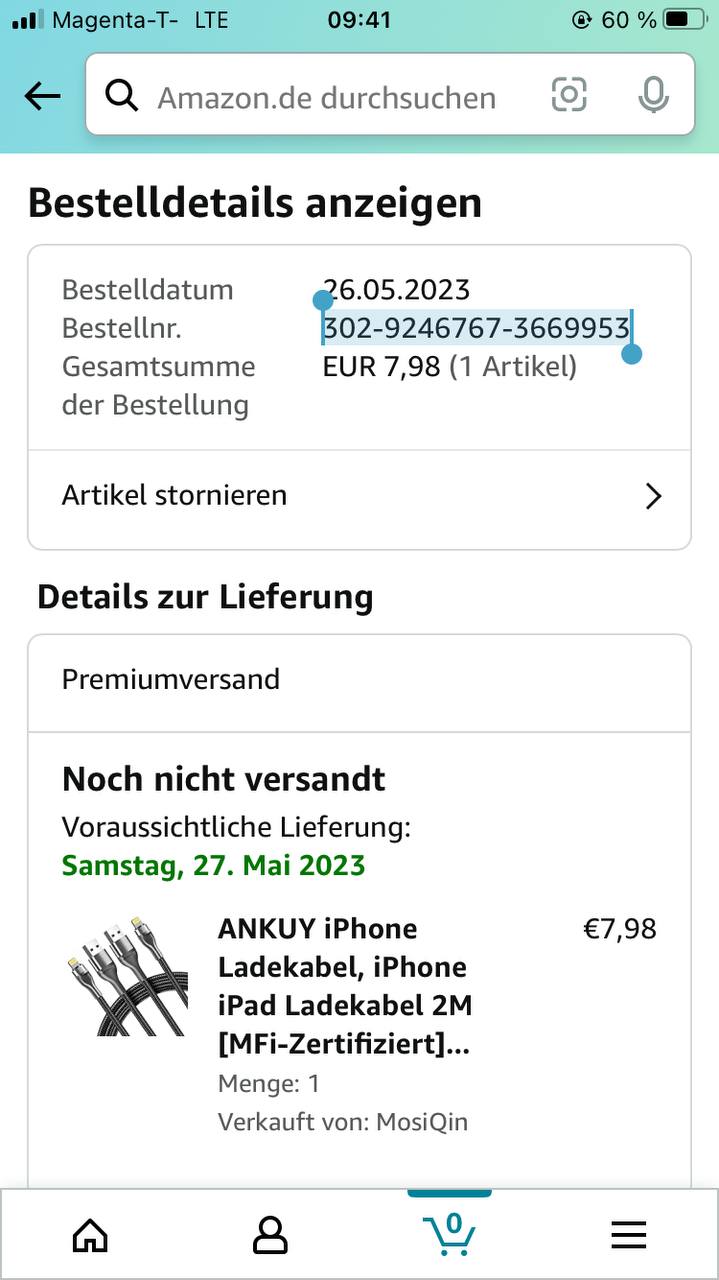The image size is (719, 1280).
Task: Go back using the arrow icon
Action: pyautogui.click(x=42, y=97)
